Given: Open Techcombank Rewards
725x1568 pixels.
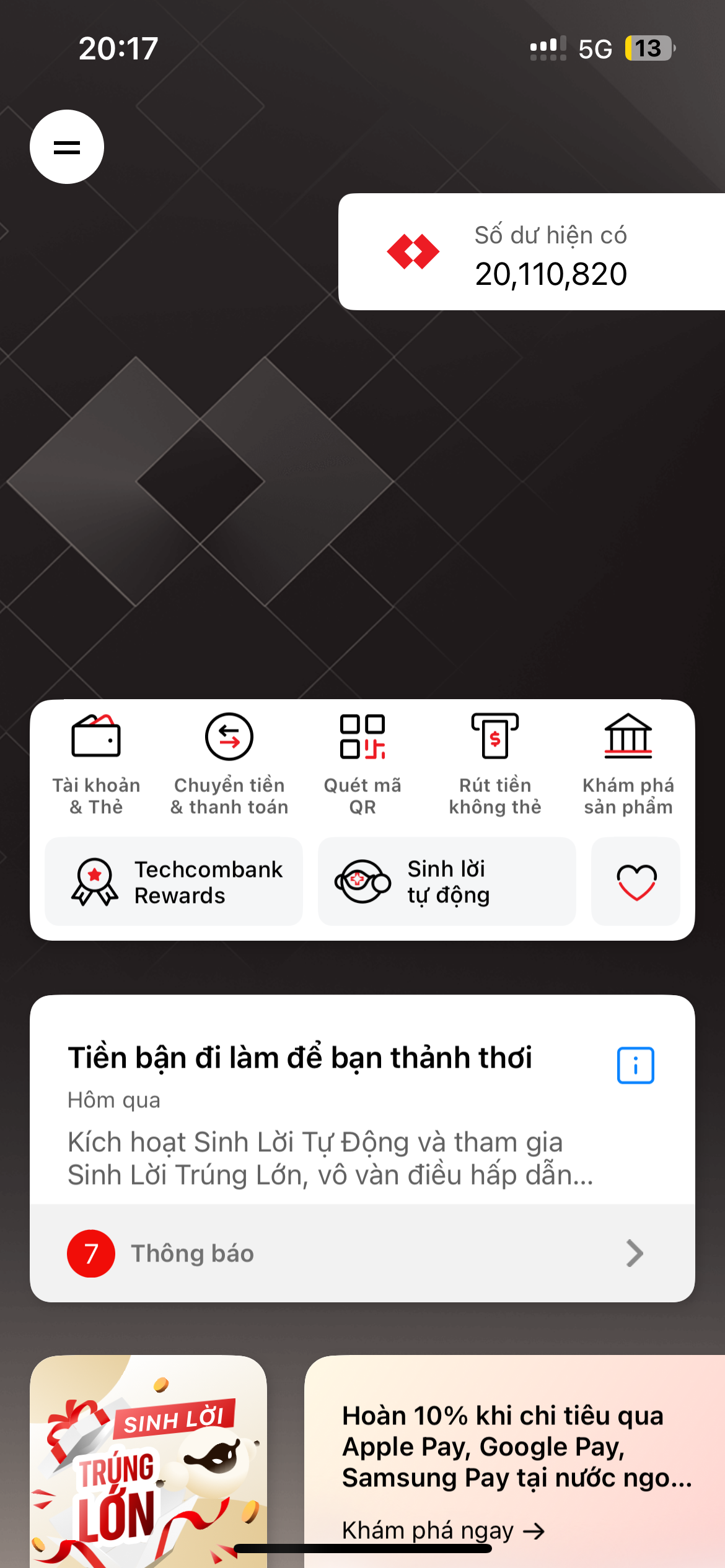Looking at the screenshot, I should [174, 882].
